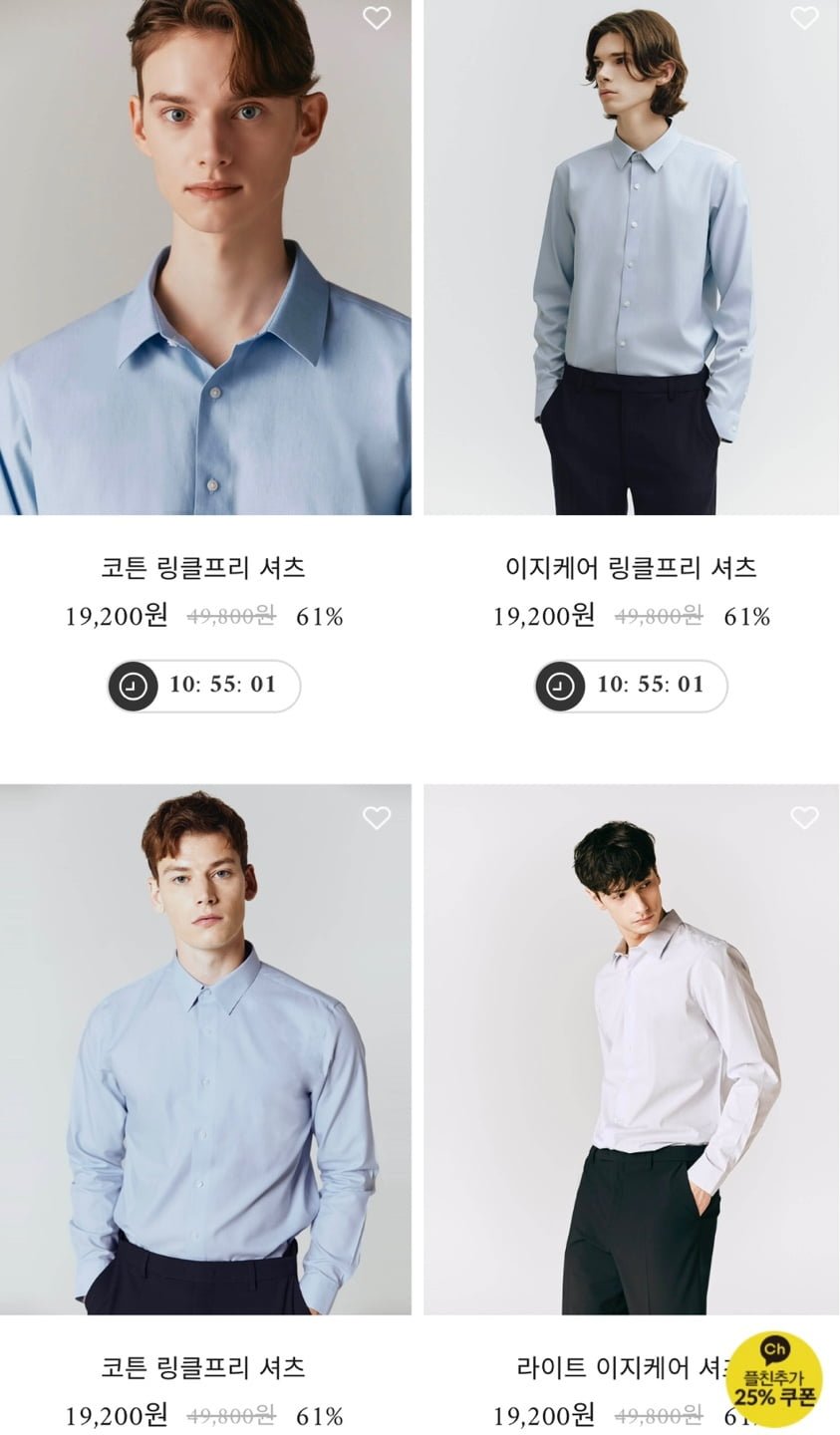Viewport: 840px width, 1435px height.
Task: Like the 이지케어 링클프리 셔츠 product
Action: [x=803, y=17]
